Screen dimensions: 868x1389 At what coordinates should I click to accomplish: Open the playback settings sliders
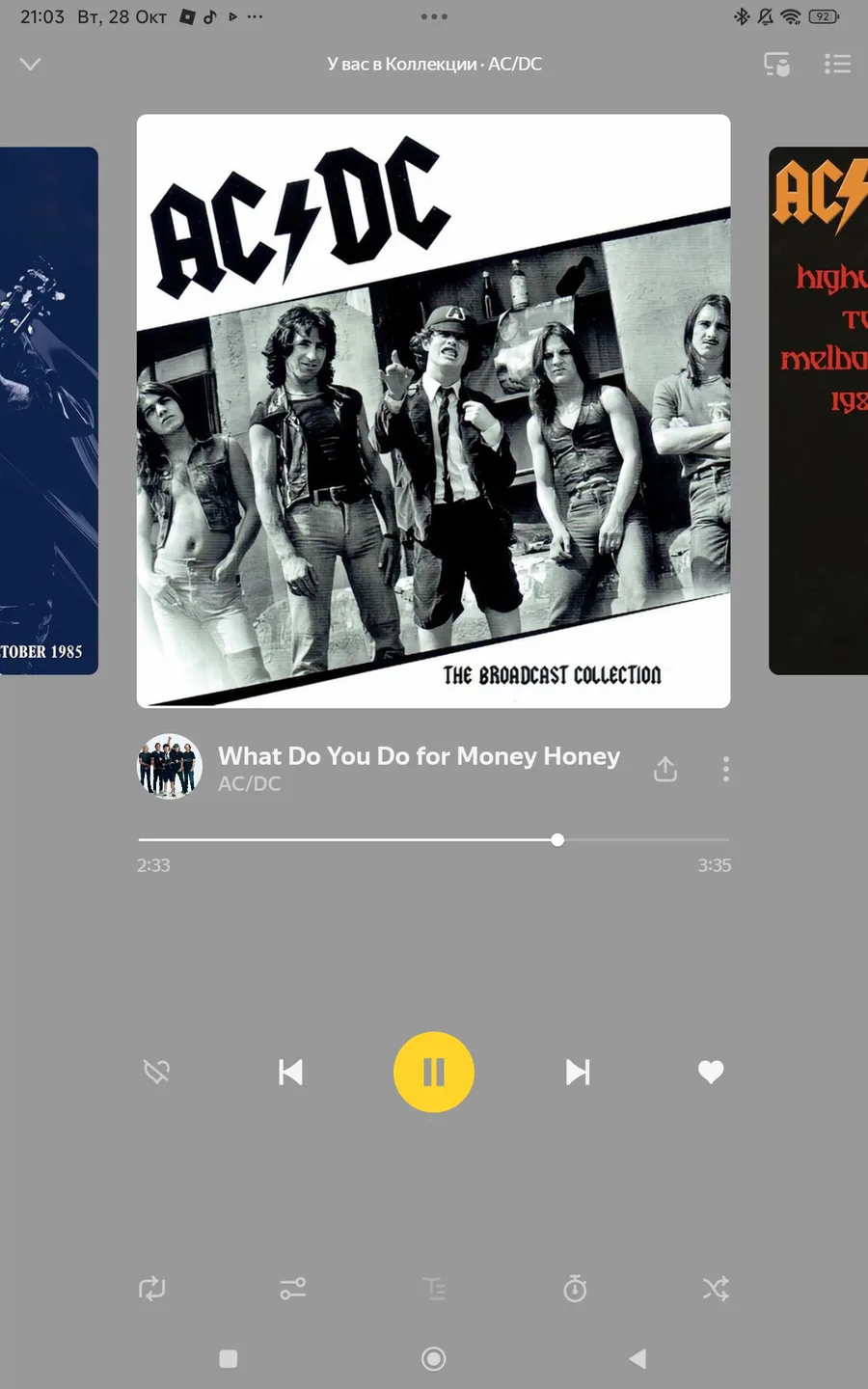click(293, 1289)
